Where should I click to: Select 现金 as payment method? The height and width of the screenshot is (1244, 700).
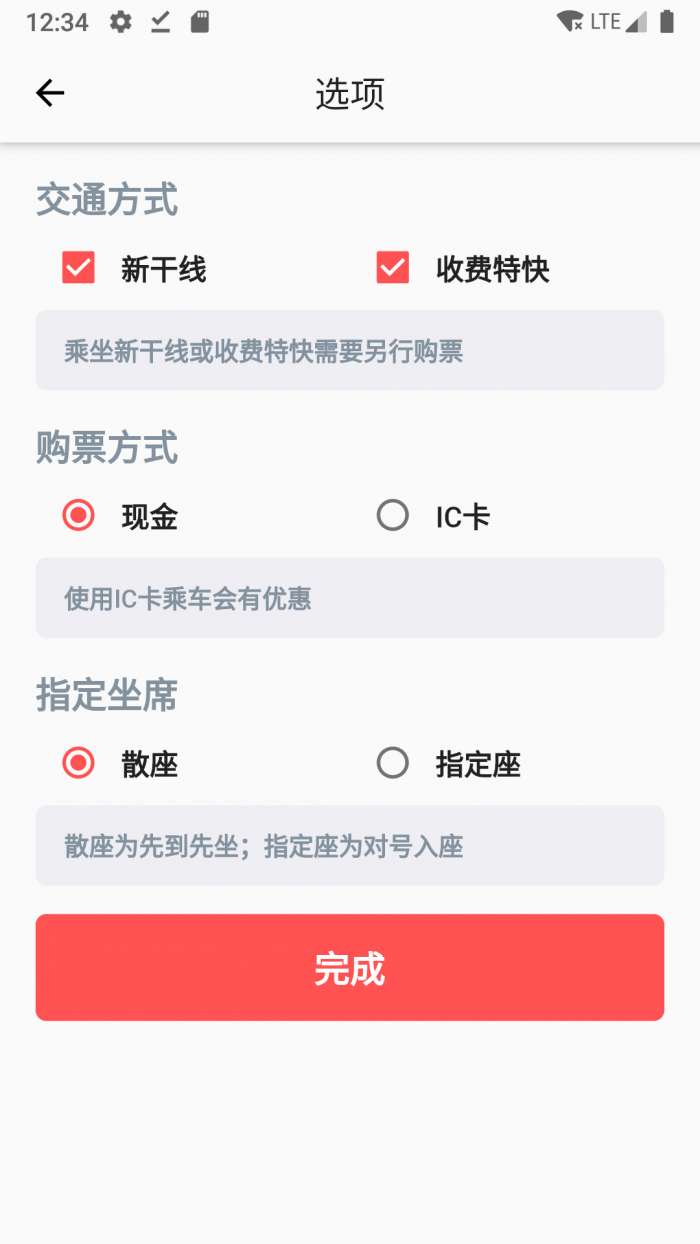pyautogui.click(x=79, y=516)
